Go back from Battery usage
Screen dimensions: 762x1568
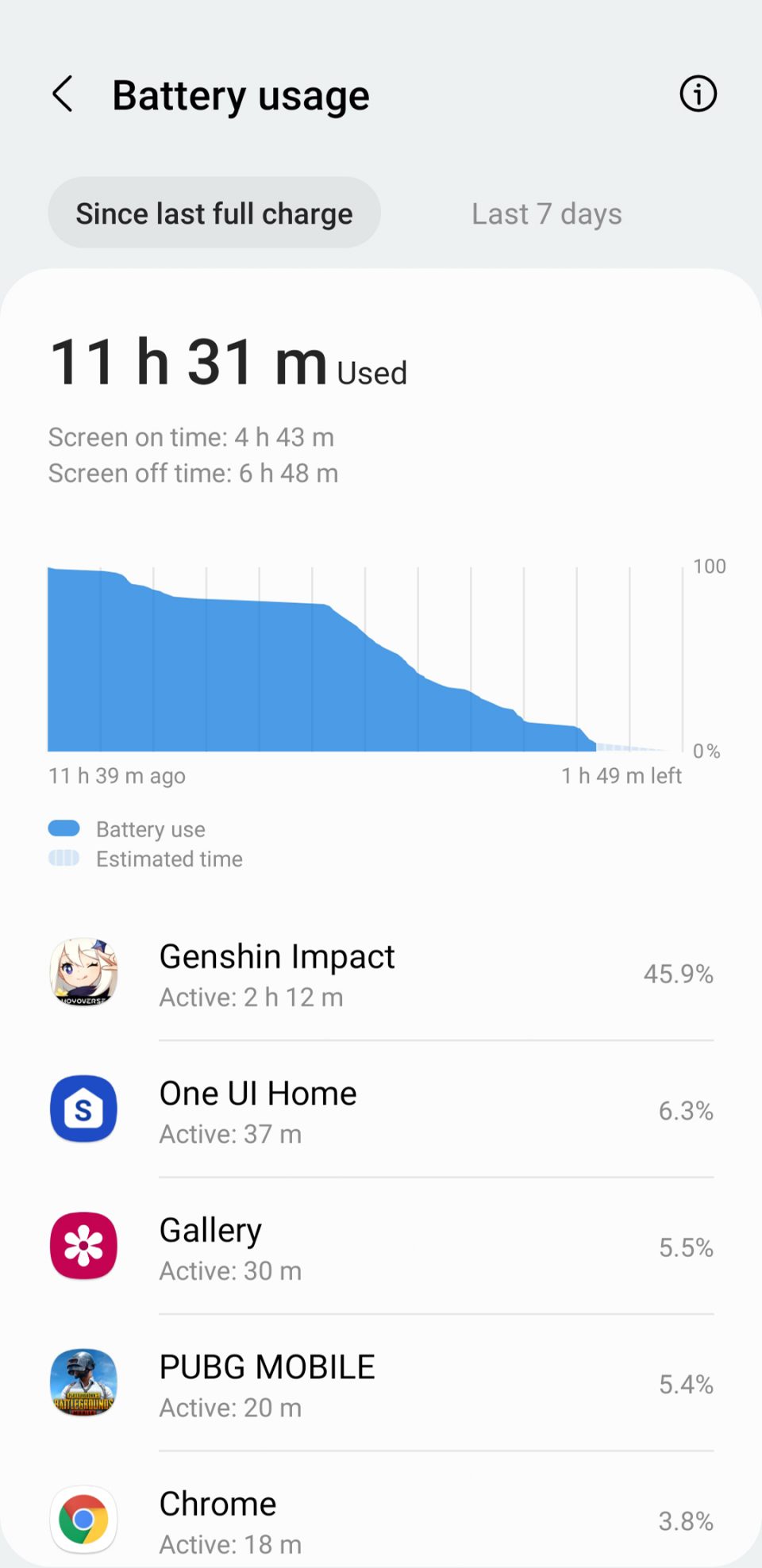[63, 94]
